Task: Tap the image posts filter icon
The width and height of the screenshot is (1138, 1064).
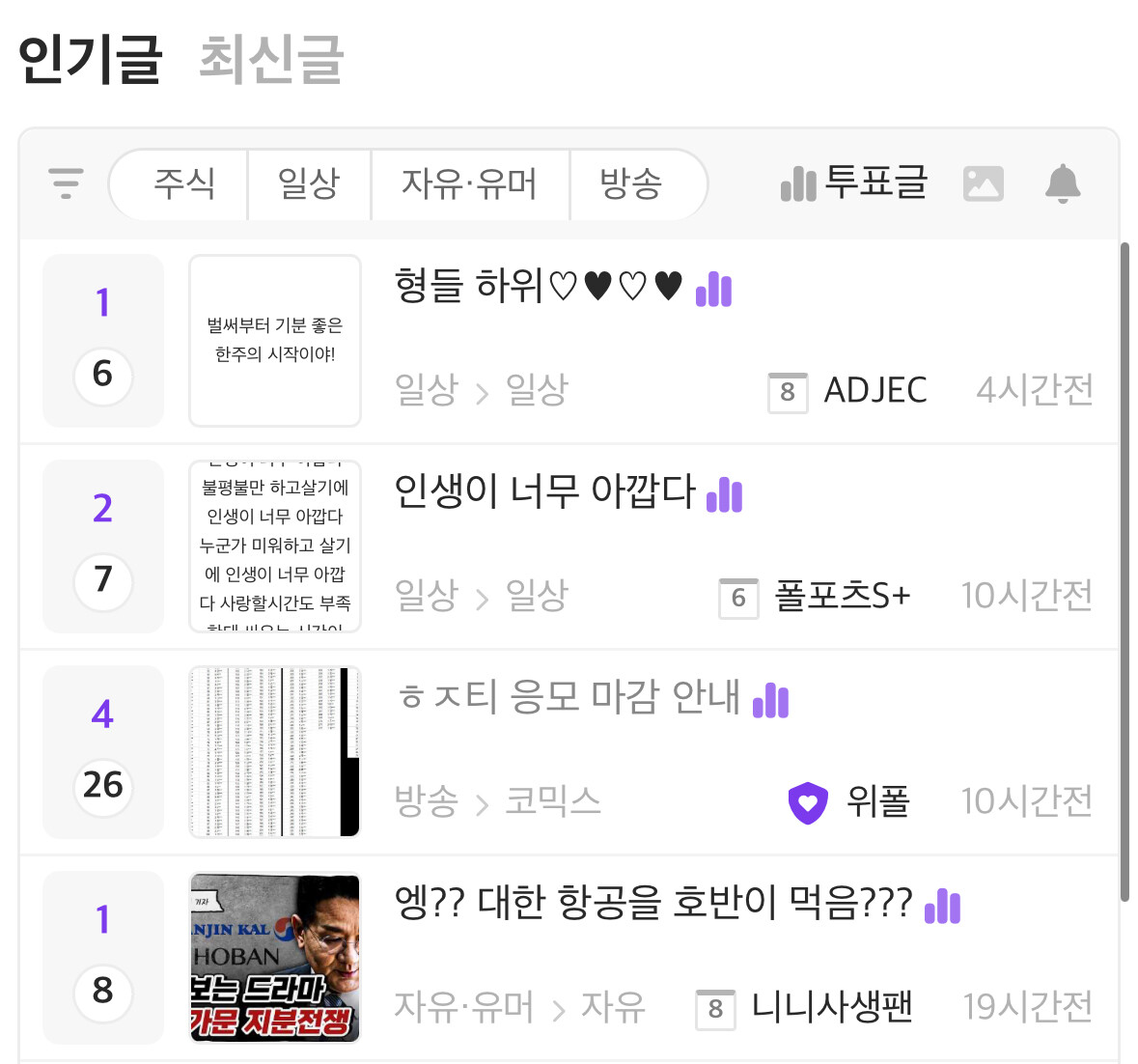Action: 983,183
